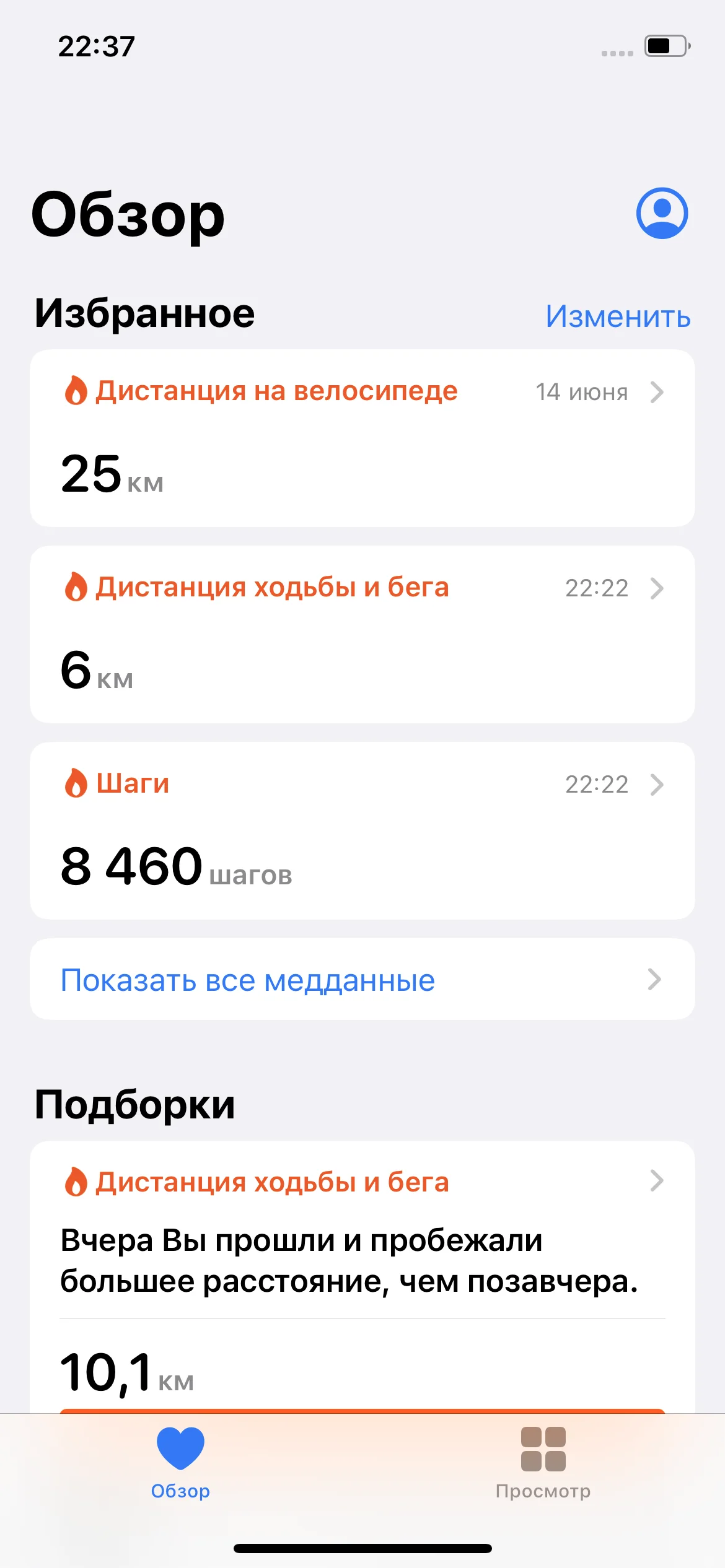Open the profile icon
The height and width of the screenshot is (1568, 725).
click(662, 213)
